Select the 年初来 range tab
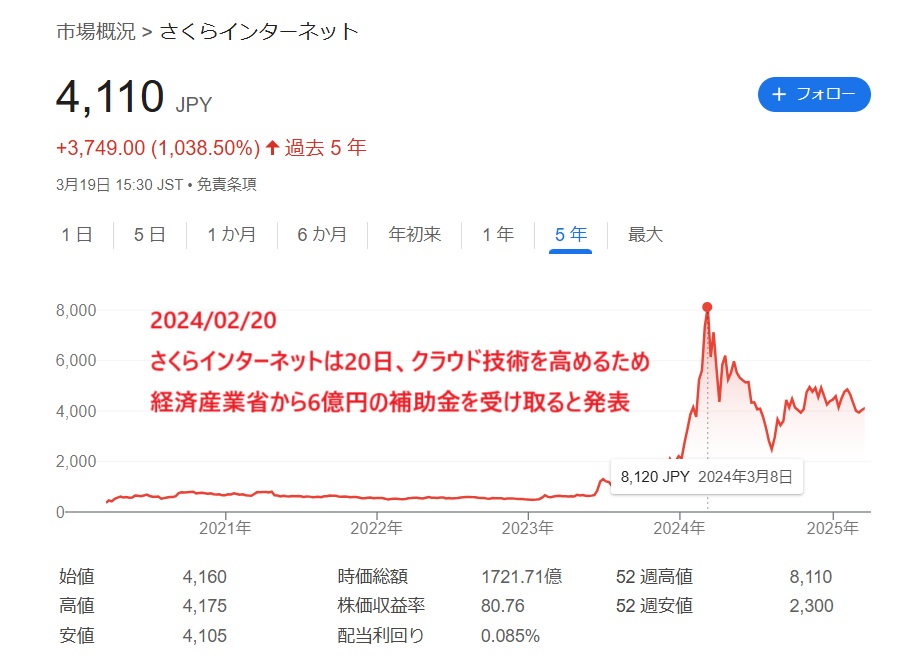This screenshot has height=658, width=916. [415, 235]
